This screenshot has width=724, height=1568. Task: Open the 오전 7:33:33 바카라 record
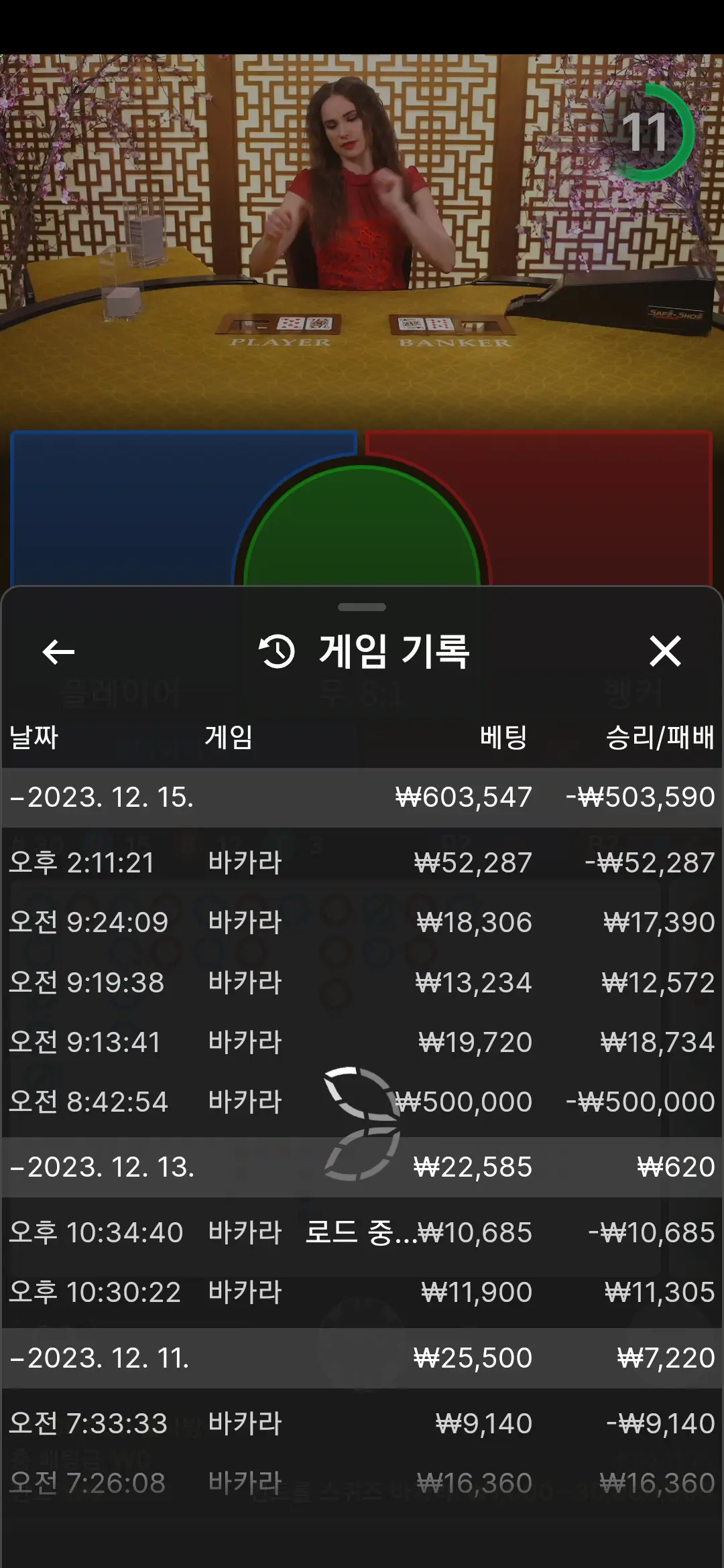click(x=362, y=1423)
